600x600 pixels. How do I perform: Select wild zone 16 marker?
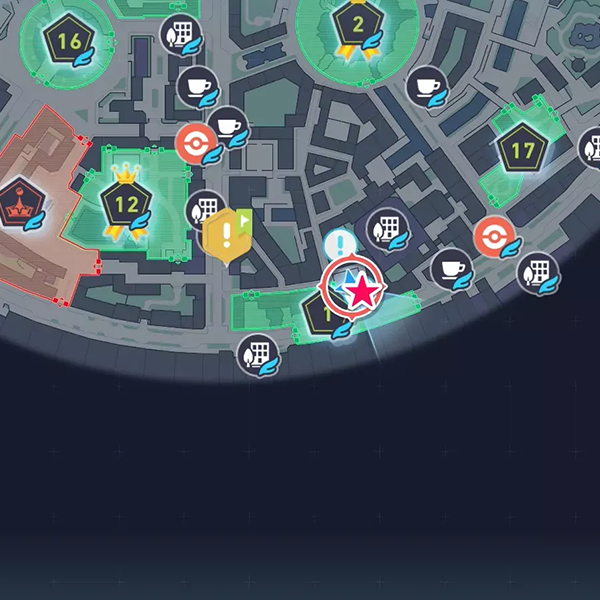point(69,42)
